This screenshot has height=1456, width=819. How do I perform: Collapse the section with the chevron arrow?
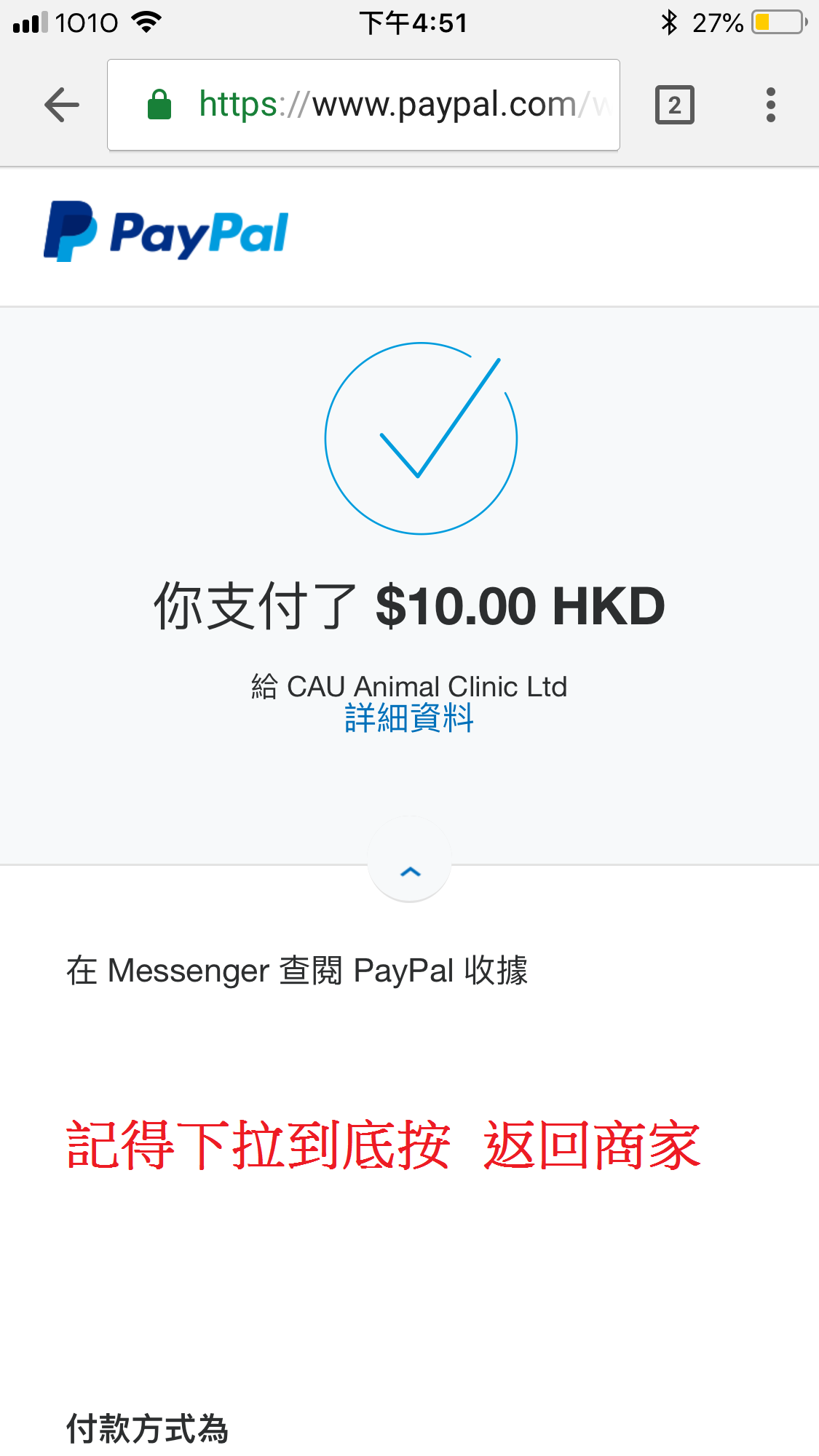(x=410, y=871)
